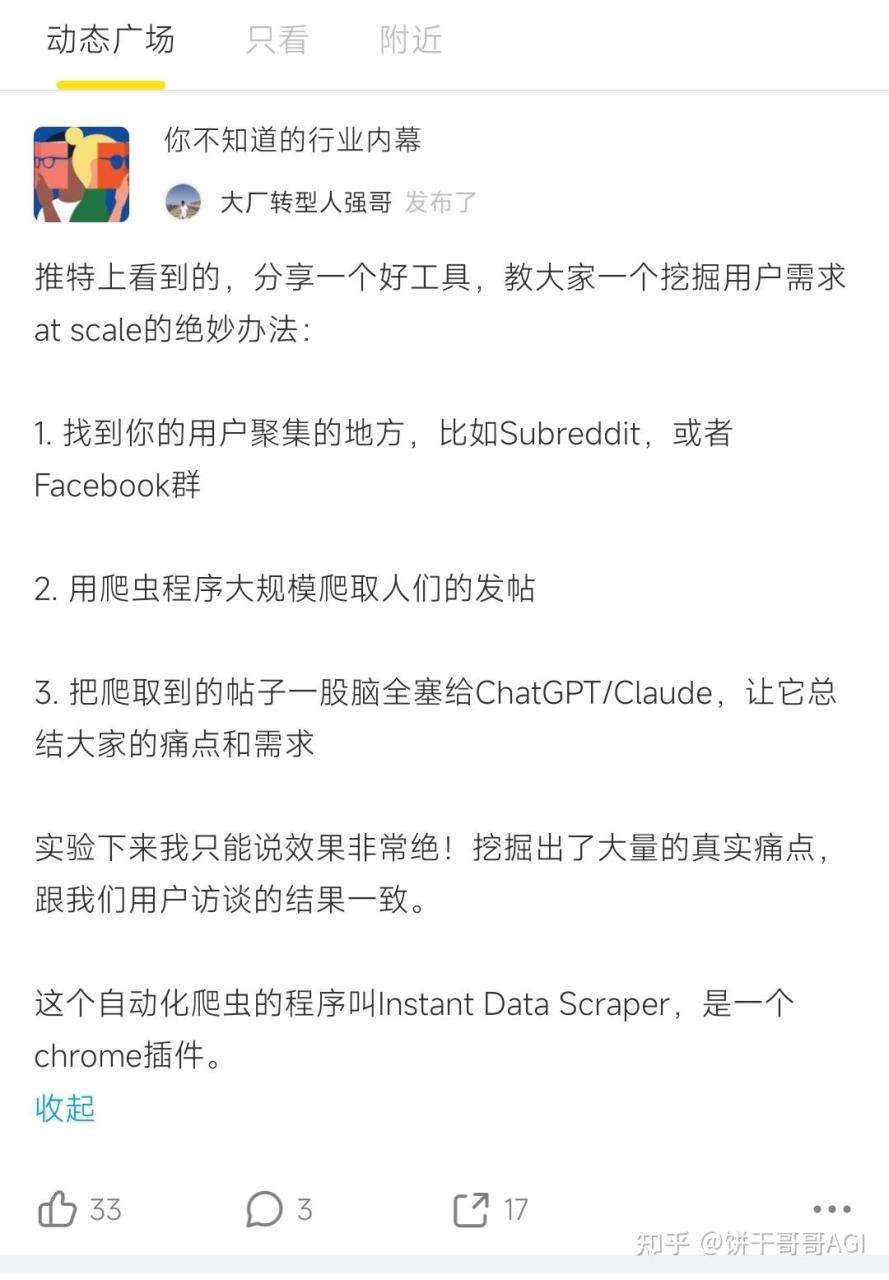Open the 你不知道的行业内幕 group avatar
The width and height of the screenshot is (889, 1280).
82,174
